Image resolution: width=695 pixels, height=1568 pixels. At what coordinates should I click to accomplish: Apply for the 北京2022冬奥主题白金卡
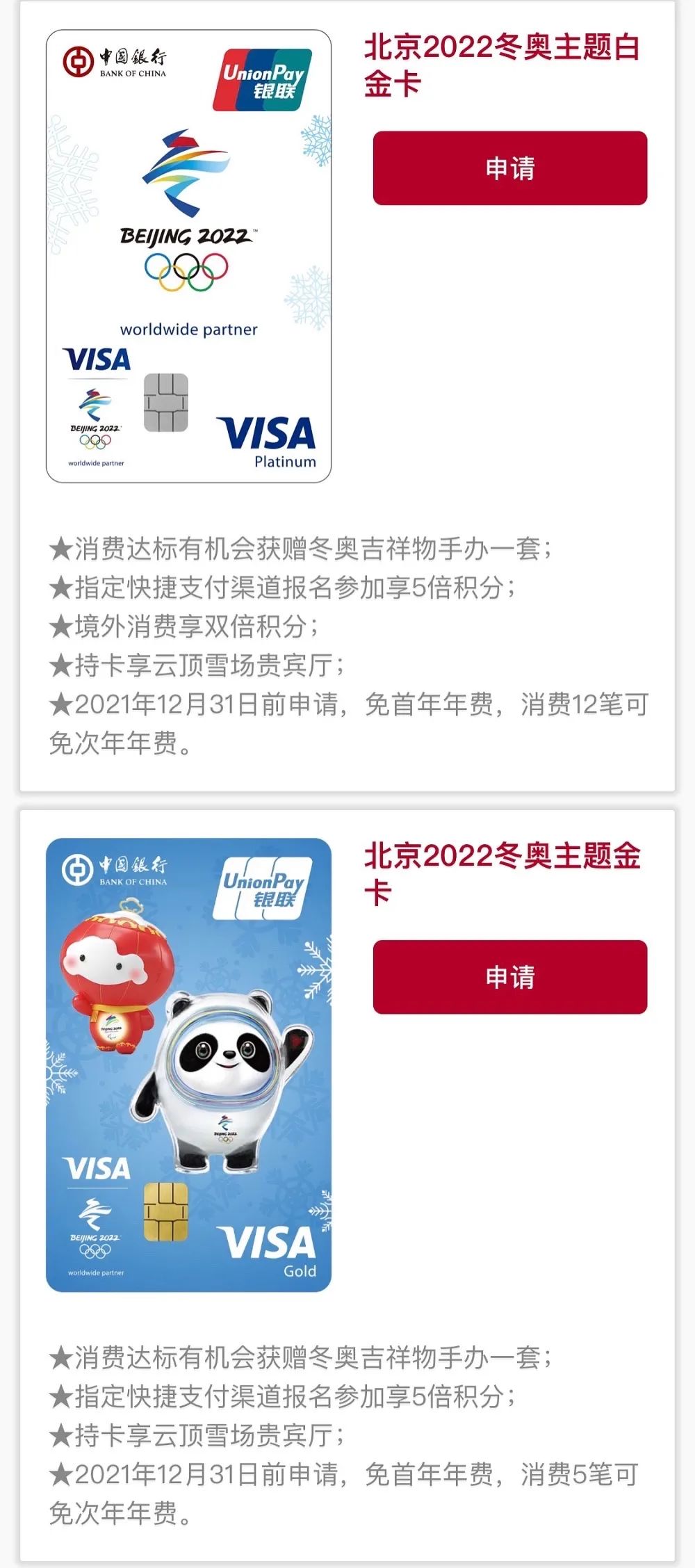click(509, 168)
